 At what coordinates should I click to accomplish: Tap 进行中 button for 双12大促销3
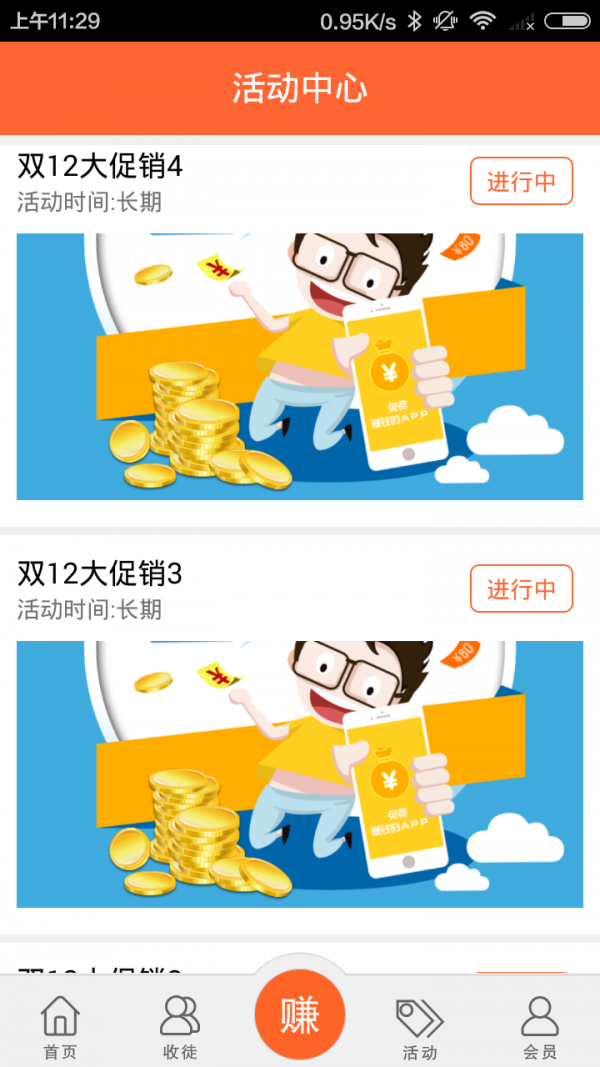521,589
